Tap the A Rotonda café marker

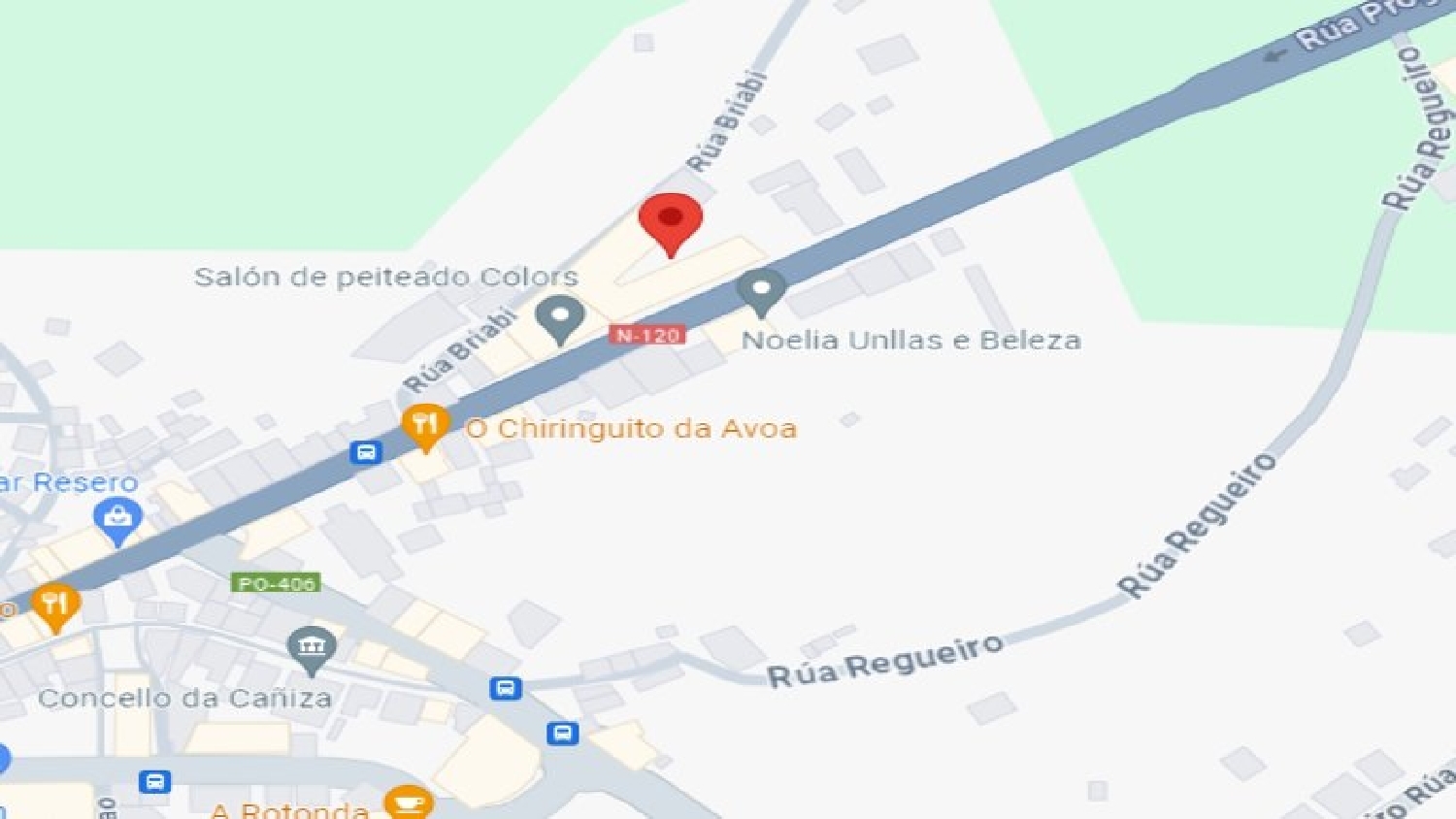click(x=409, y=803)
